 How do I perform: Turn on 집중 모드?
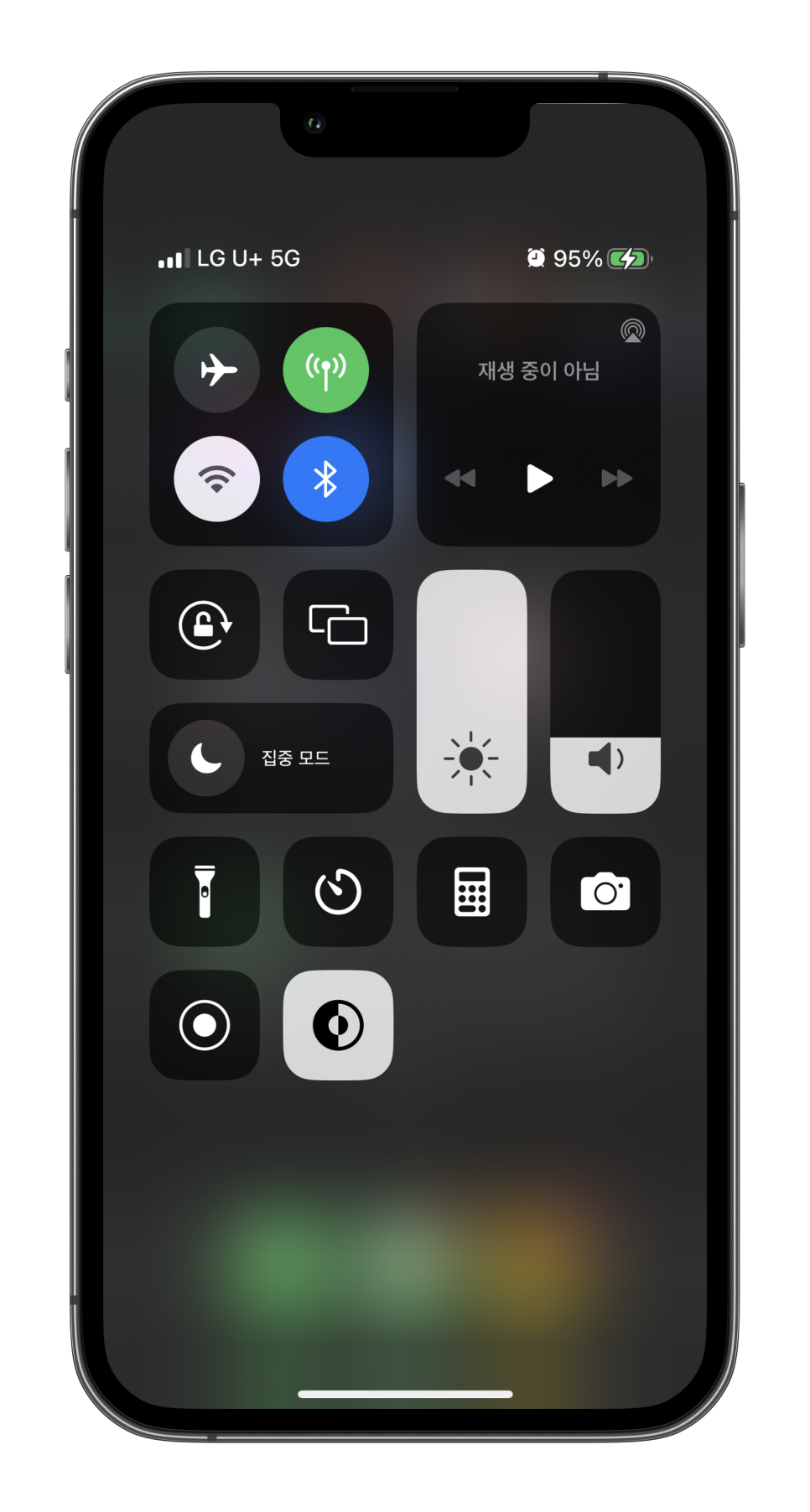[271, 758]
